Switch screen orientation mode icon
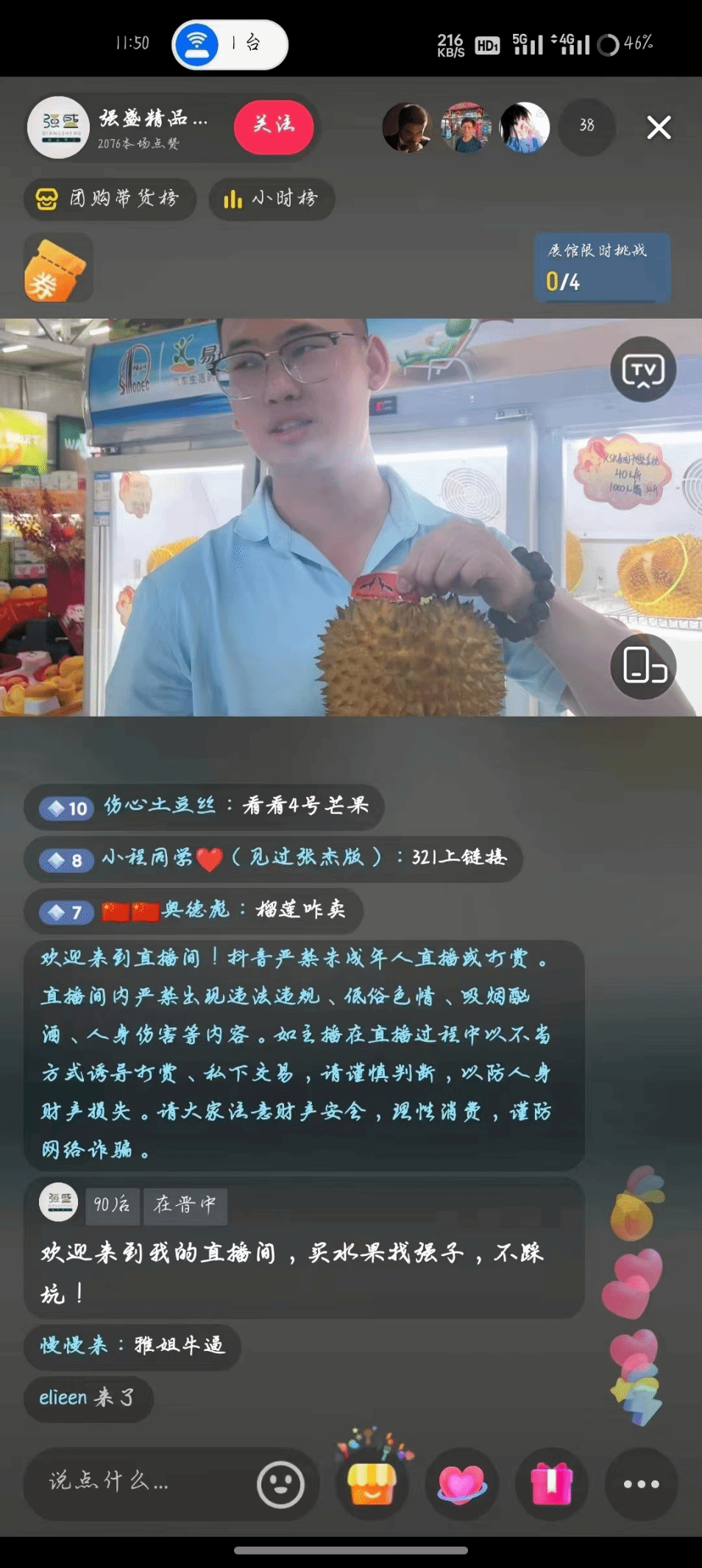This screenshot has height=1568, width=702. pos(642,666)
